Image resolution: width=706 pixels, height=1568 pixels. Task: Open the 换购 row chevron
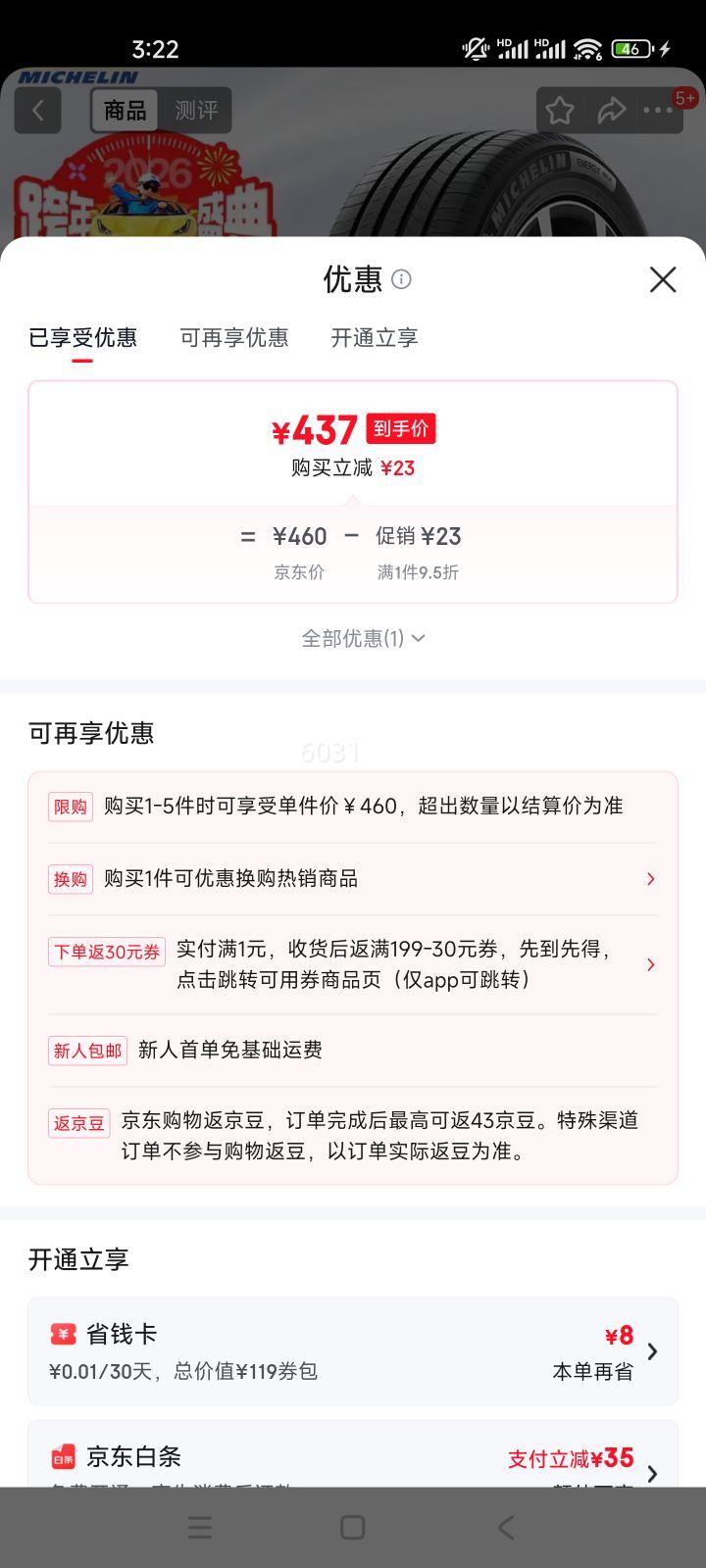coord(650,879)
